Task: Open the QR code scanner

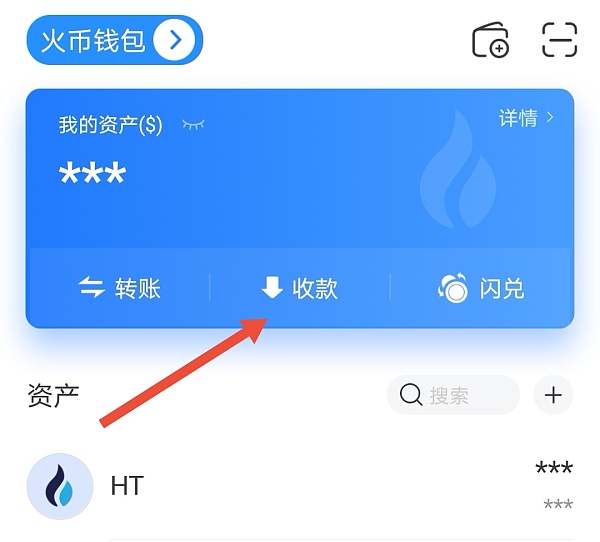Action: tap(560, 40)
